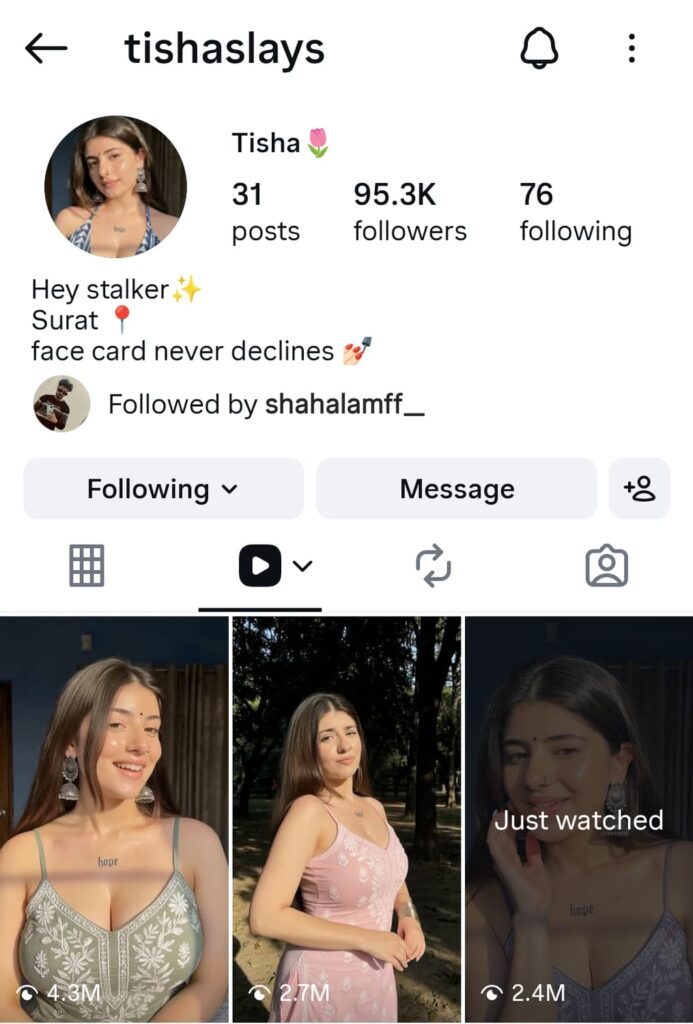
Task: Open shahalamff_ mutual follower link
Action: click(x=343, y=404)
